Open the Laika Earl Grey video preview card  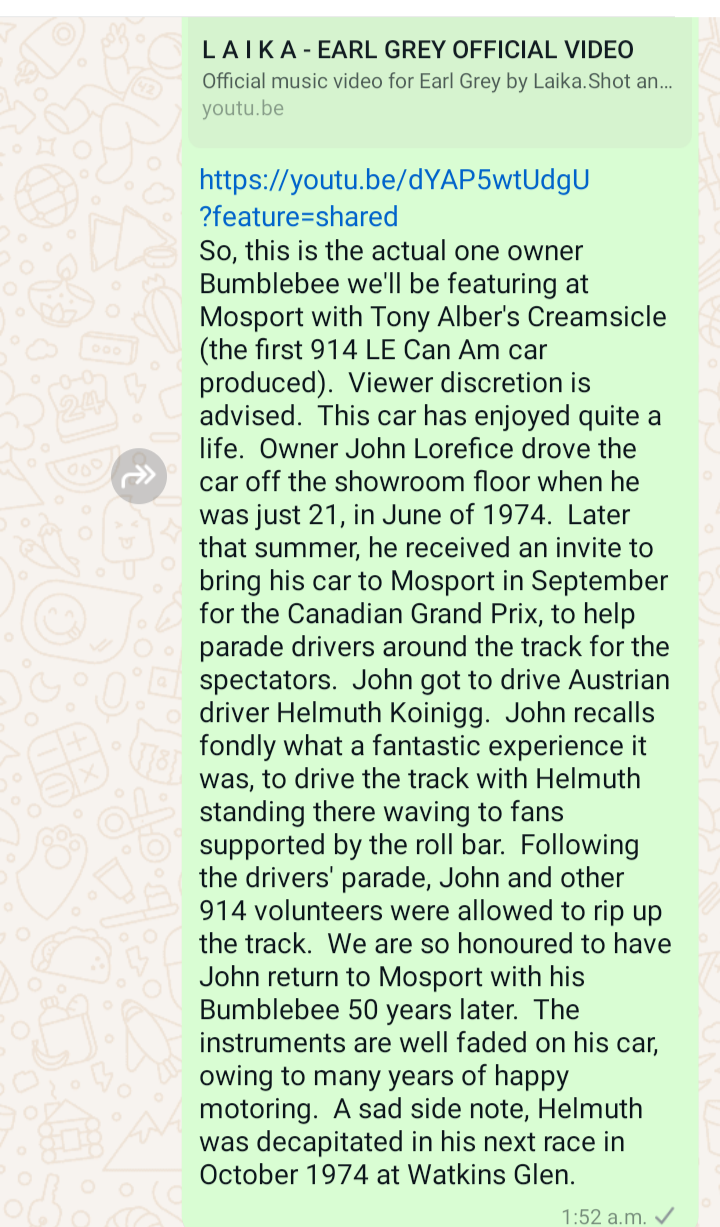tap(438, 78)
